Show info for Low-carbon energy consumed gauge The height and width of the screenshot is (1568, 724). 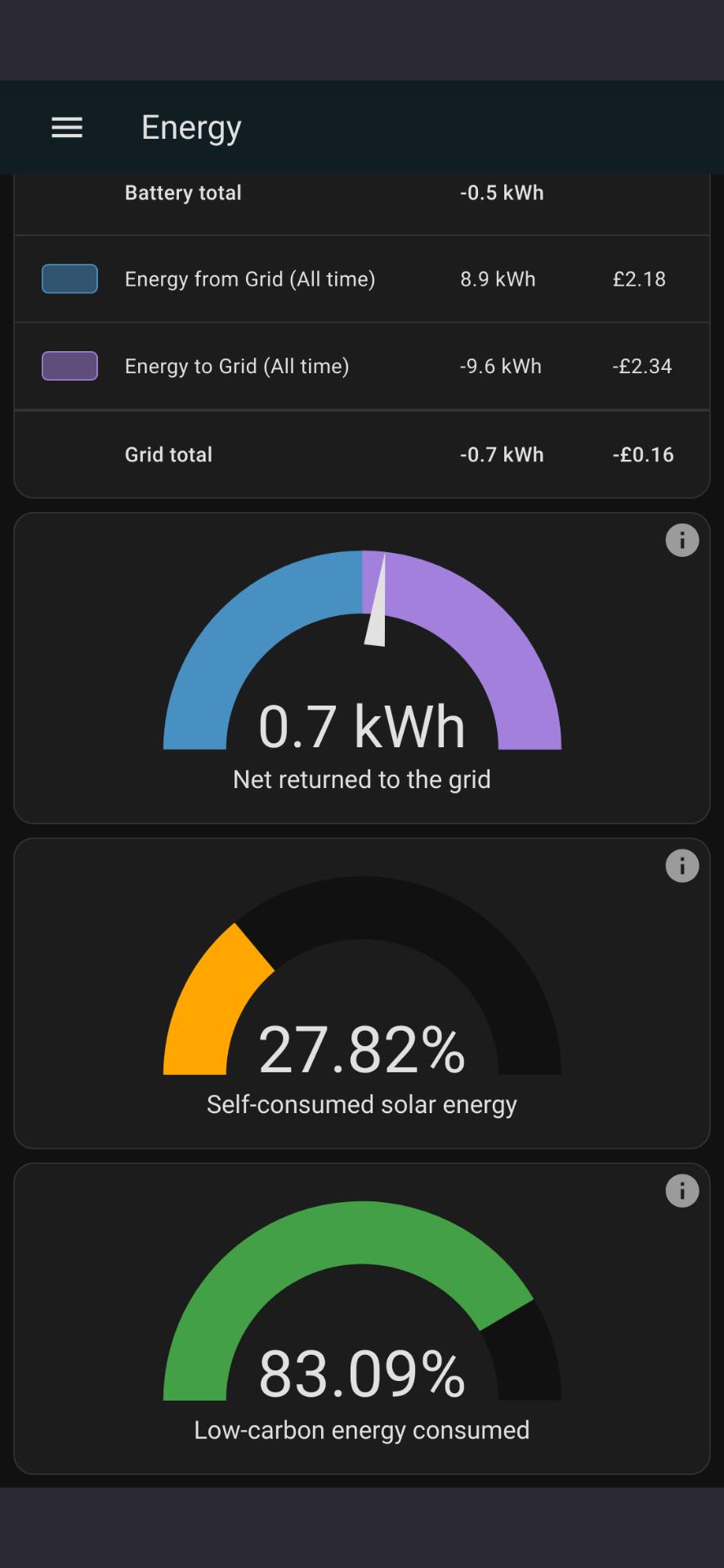[682, 1191]
